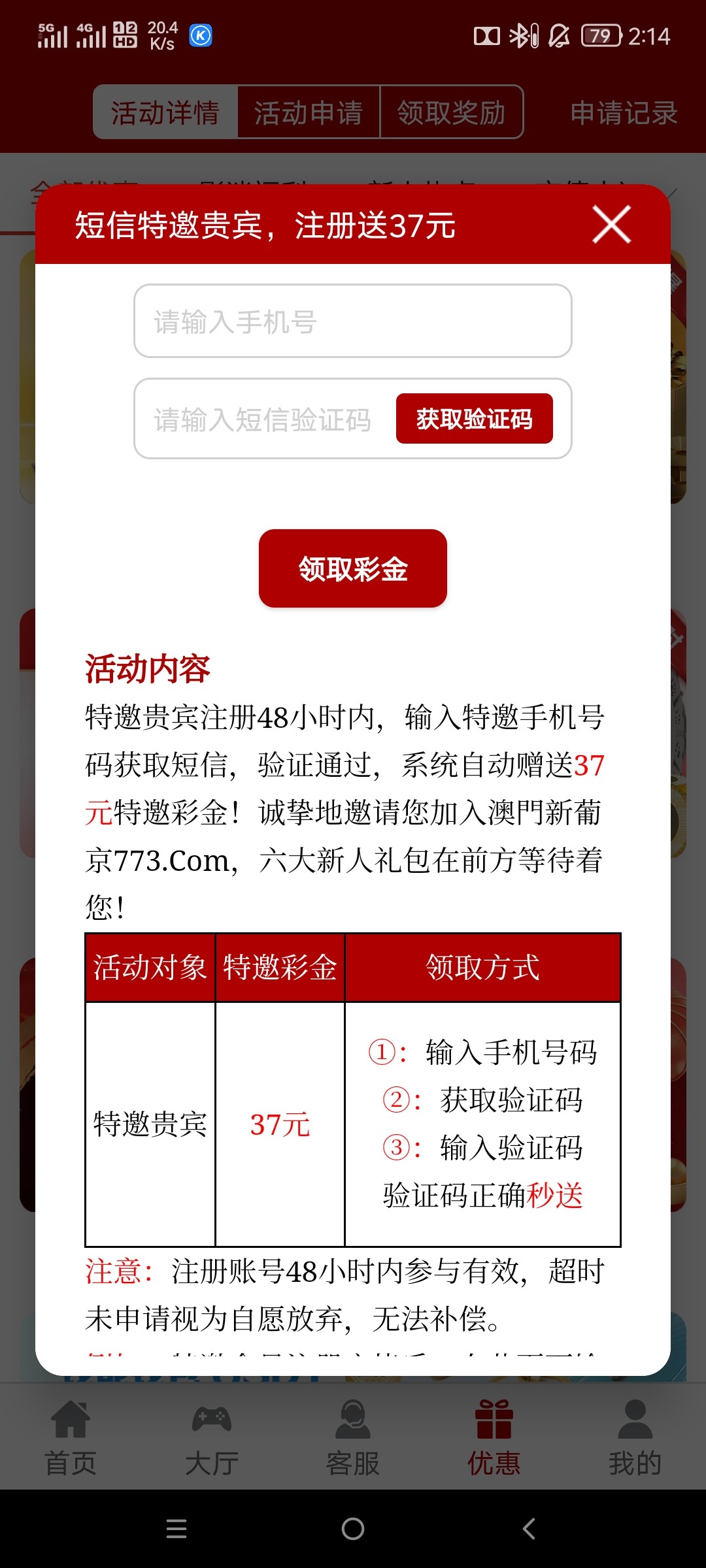Switch to the 活动详情 tab
Viewport: 706px width, 1568px height.
[x=165, y=112]
